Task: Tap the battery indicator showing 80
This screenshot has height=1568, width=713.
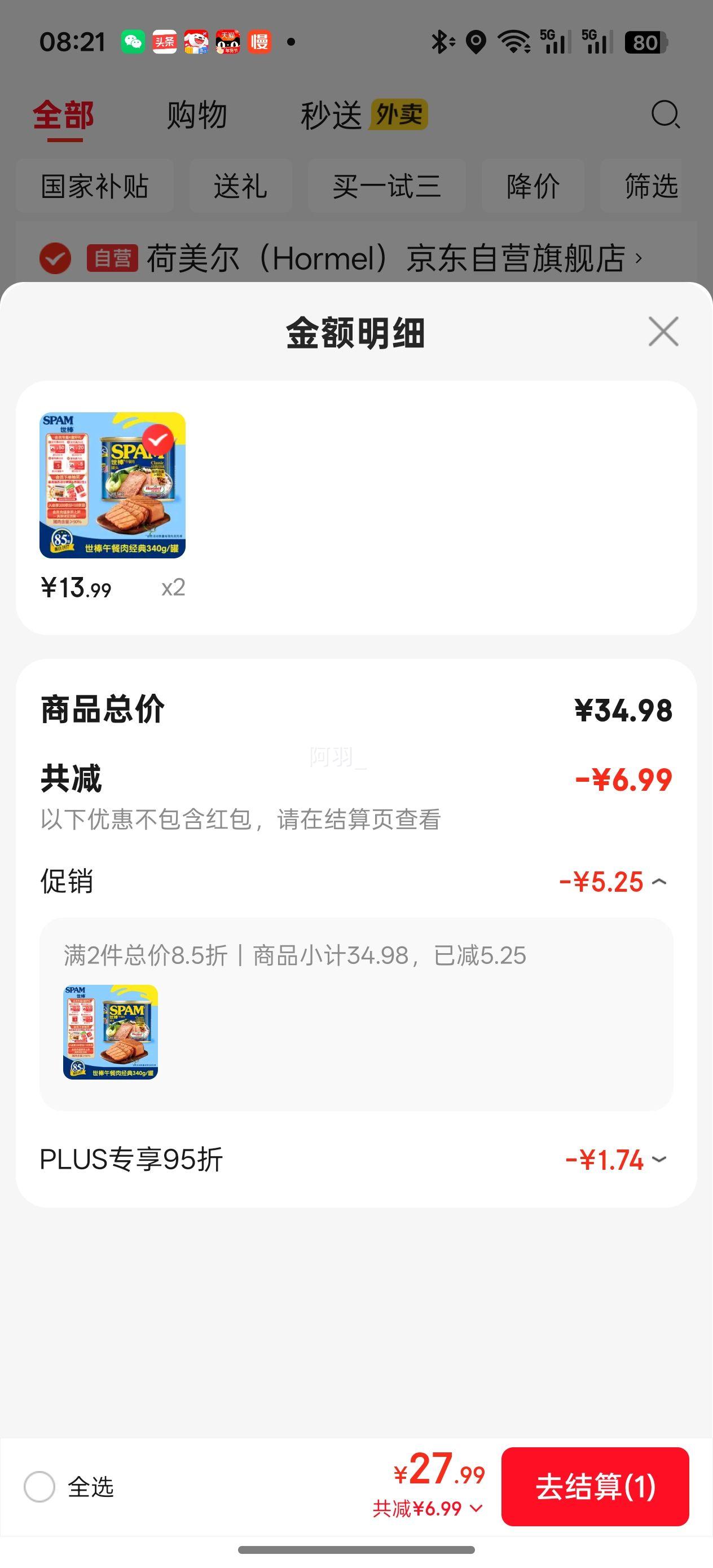Action: point(647,42)
